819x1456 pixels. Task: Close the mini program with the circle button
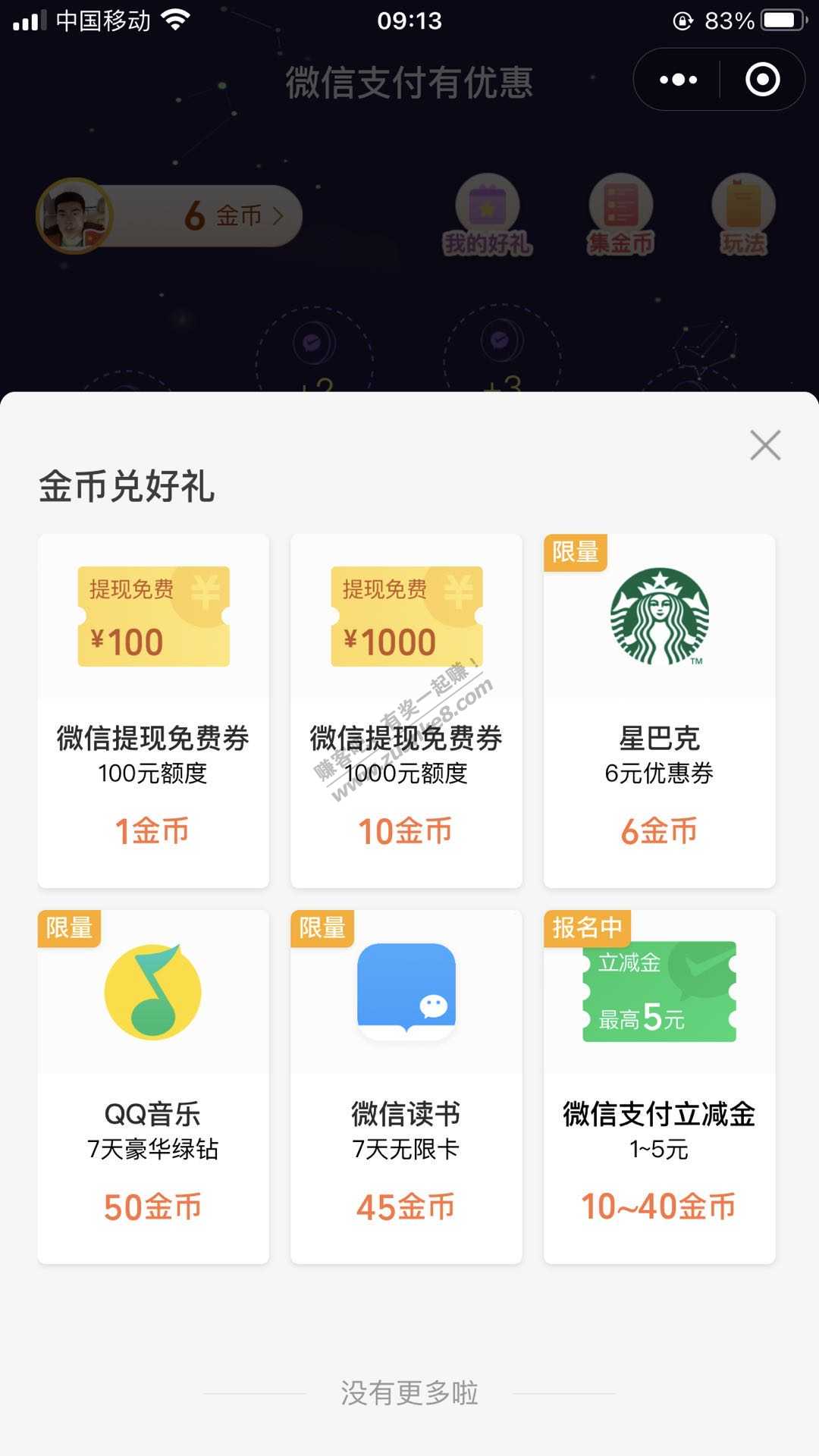click(762, 80)
